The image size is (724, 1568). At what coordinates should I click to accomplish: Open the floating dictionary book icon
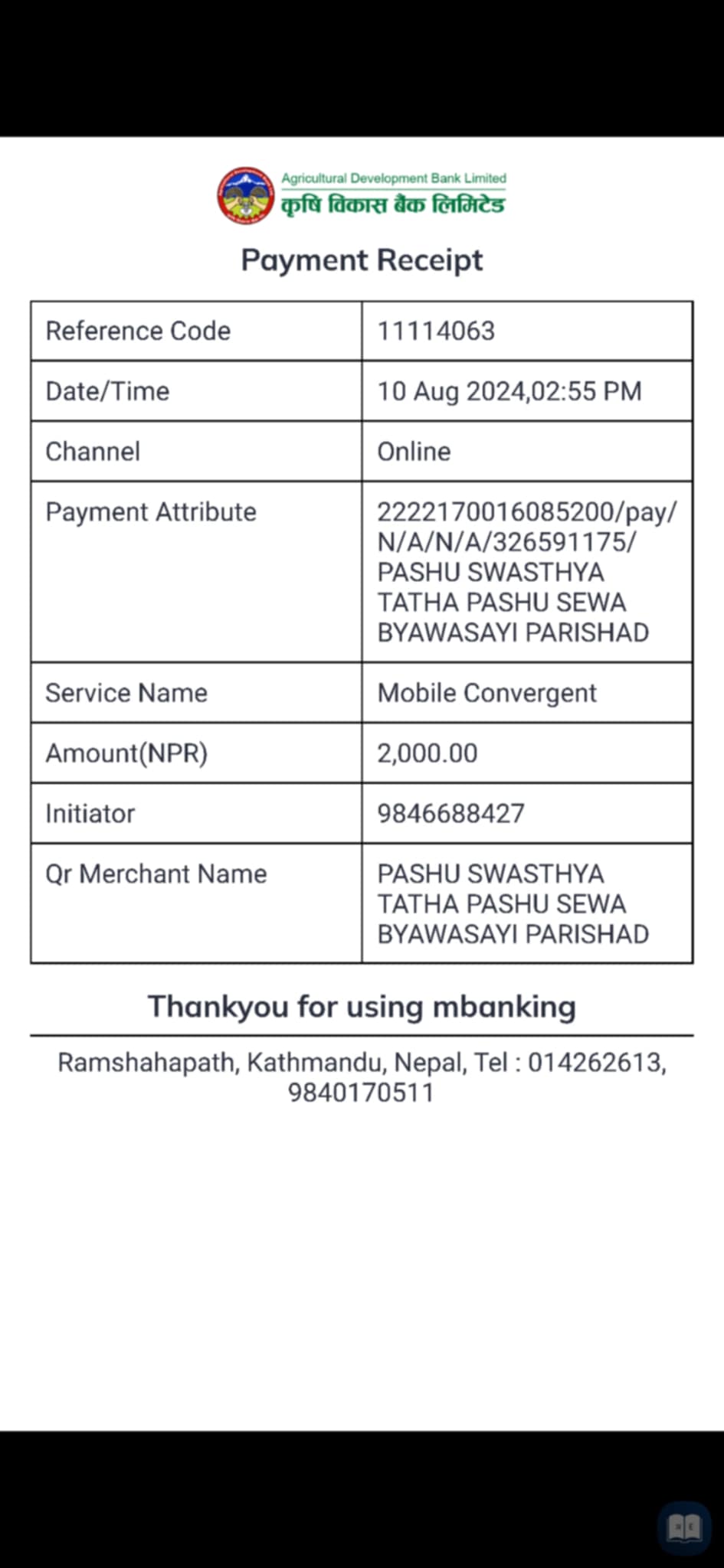[x=684, y=1528]
